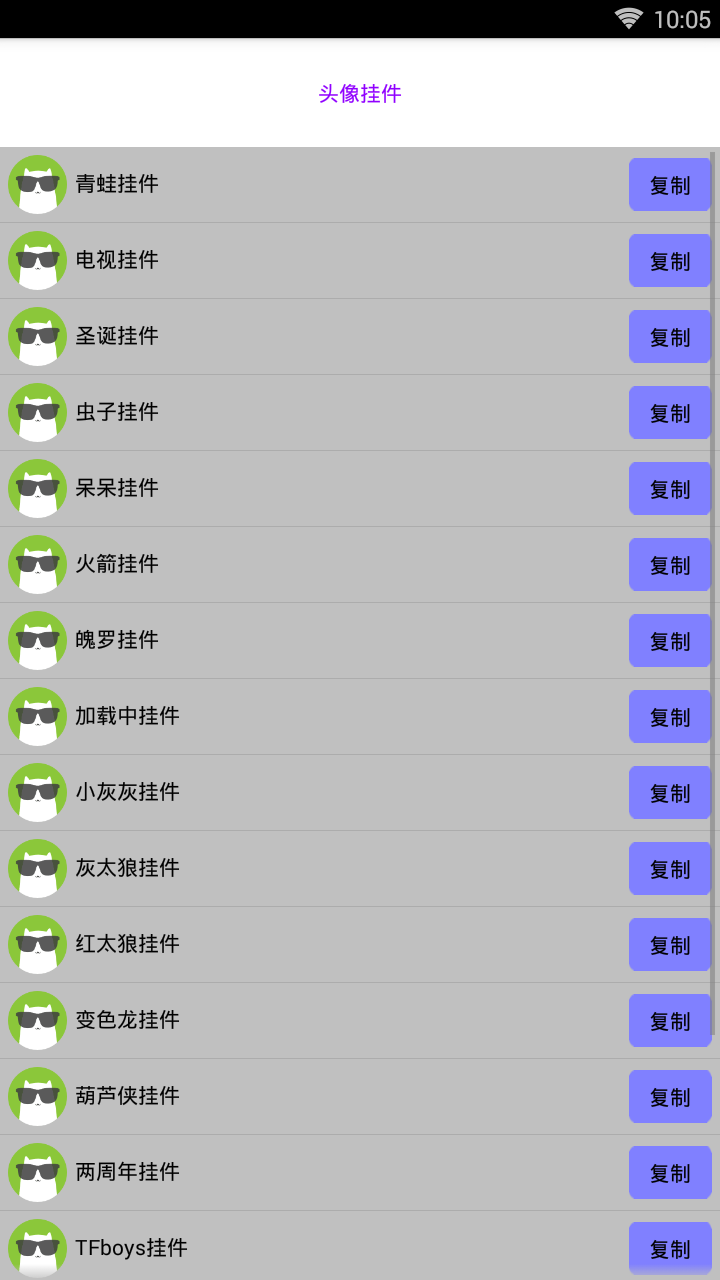The image size is (720, 1280).
Task: Click the 小灰灰挂件 avatar icon
Action: pos(37,792)
